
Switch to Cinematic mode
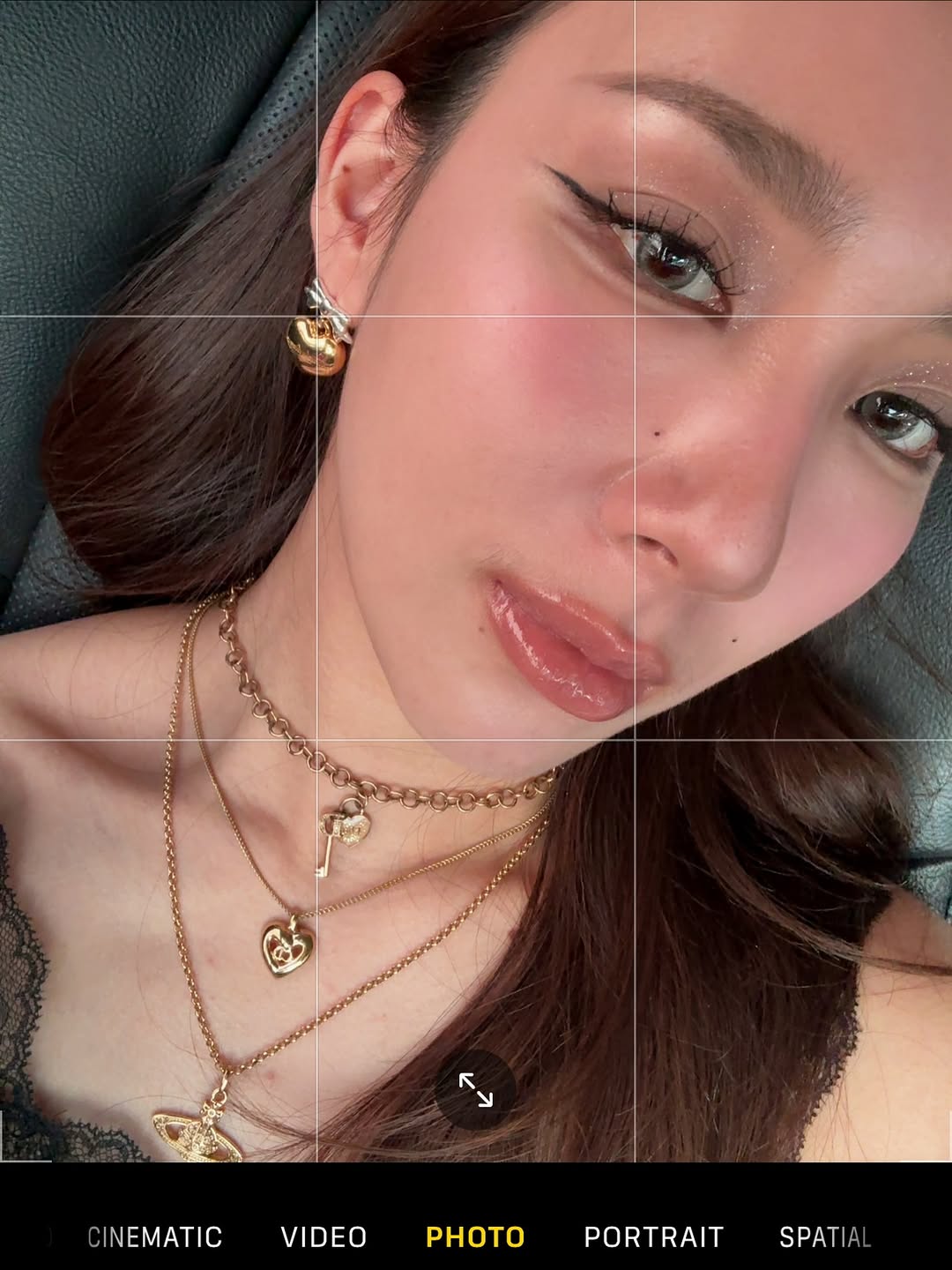point(155,1236)
